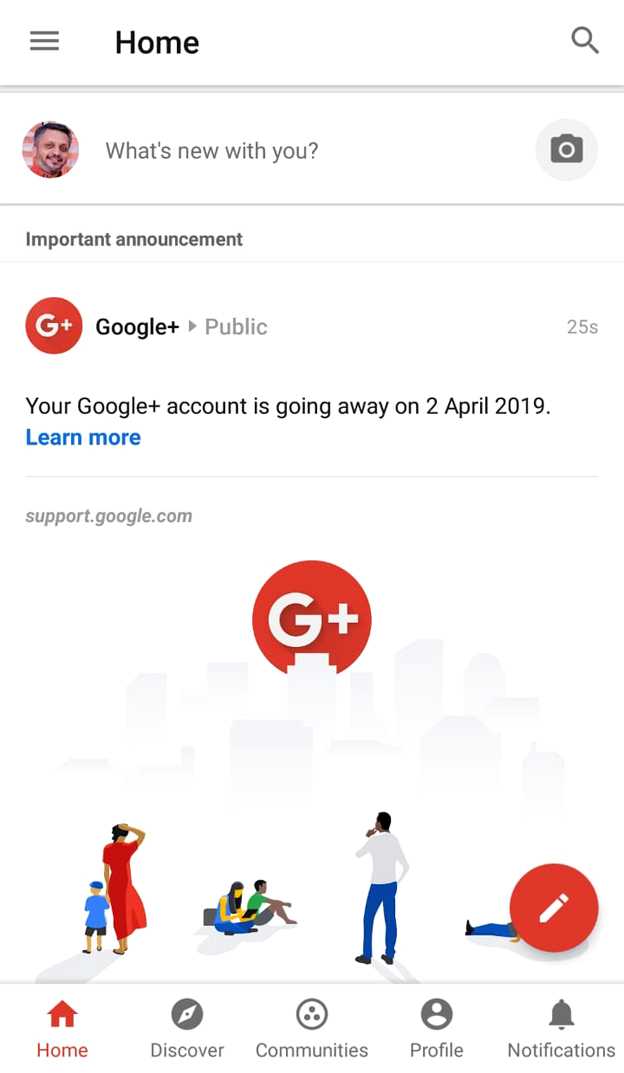Open search from the app bar

coord(585,41)
